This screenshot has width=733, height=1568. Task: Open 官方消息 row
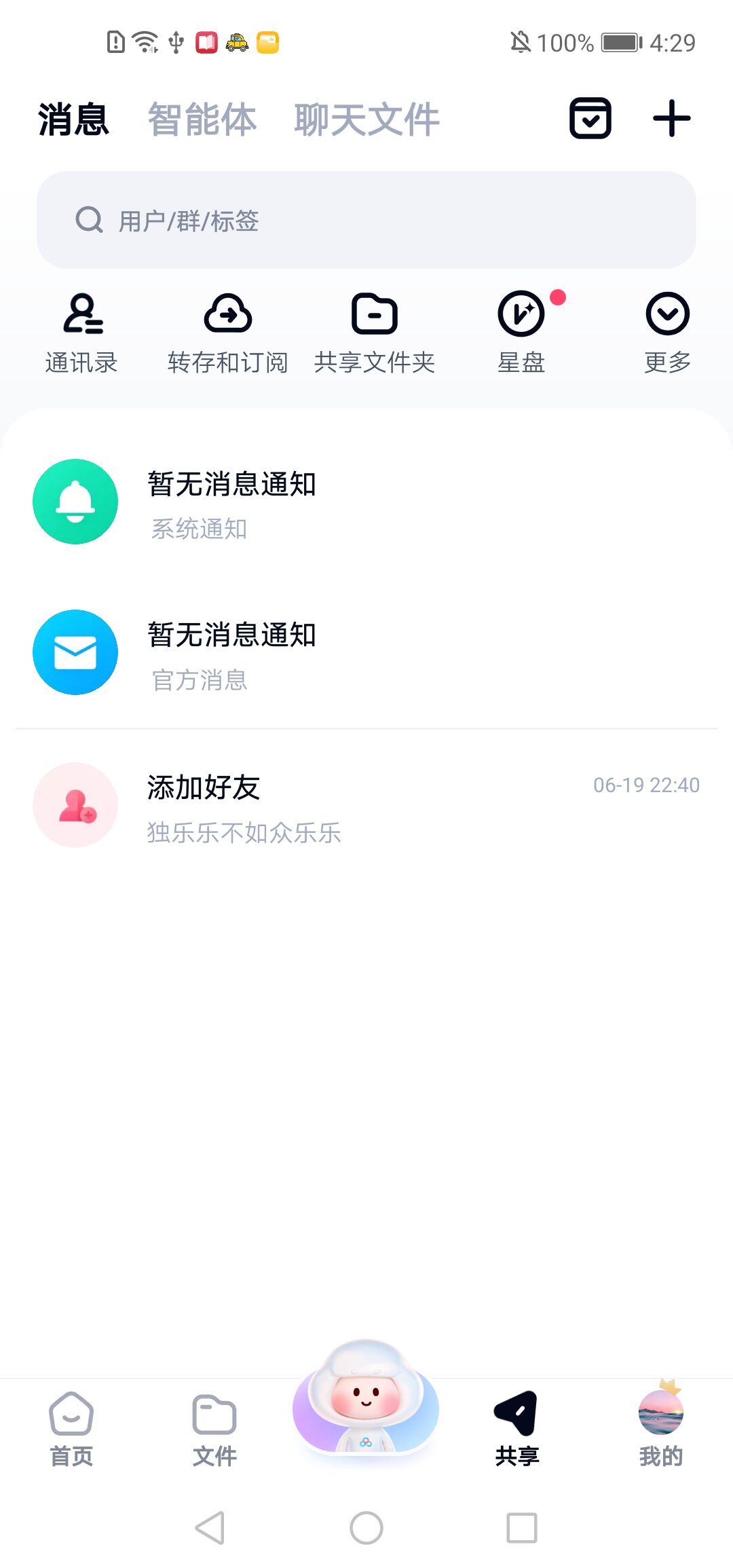[366, 652]
